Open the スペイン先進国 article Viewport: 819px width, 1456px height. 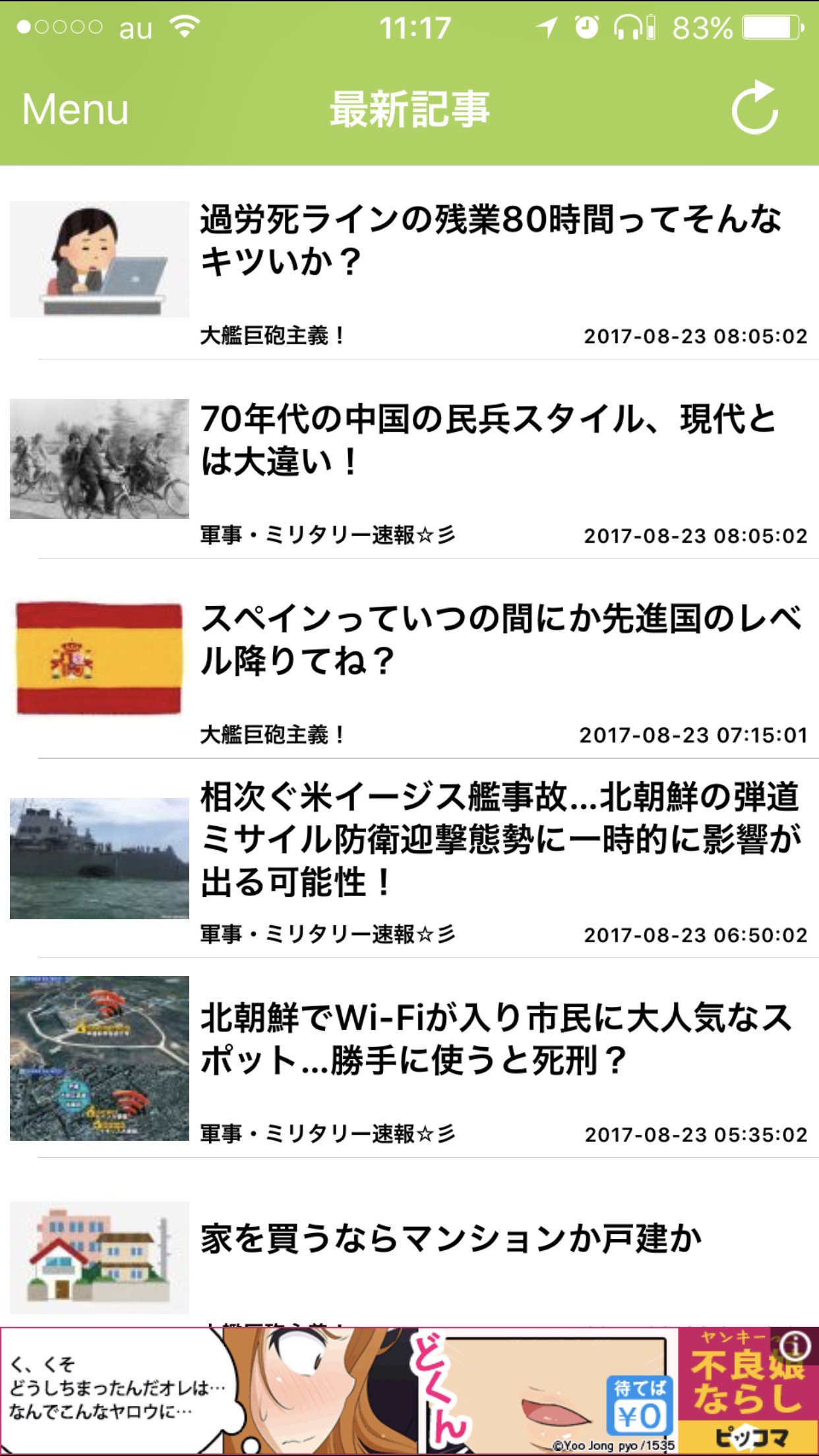(x=500, y=640)
